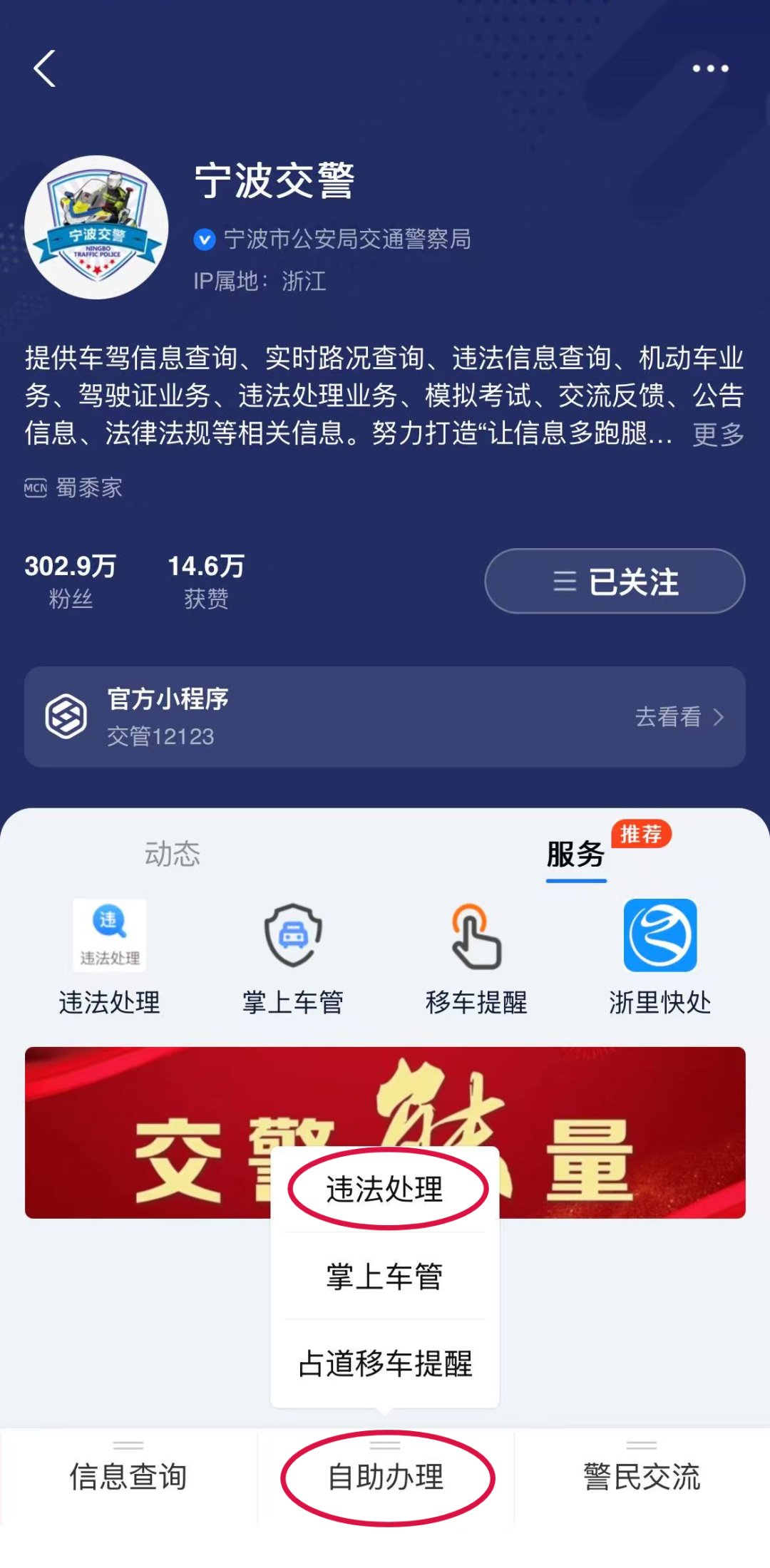The width and height of the screenshot is (770, 1568).
Task: Open the 警民交流 bottom menu
Action: (642, 1477)
